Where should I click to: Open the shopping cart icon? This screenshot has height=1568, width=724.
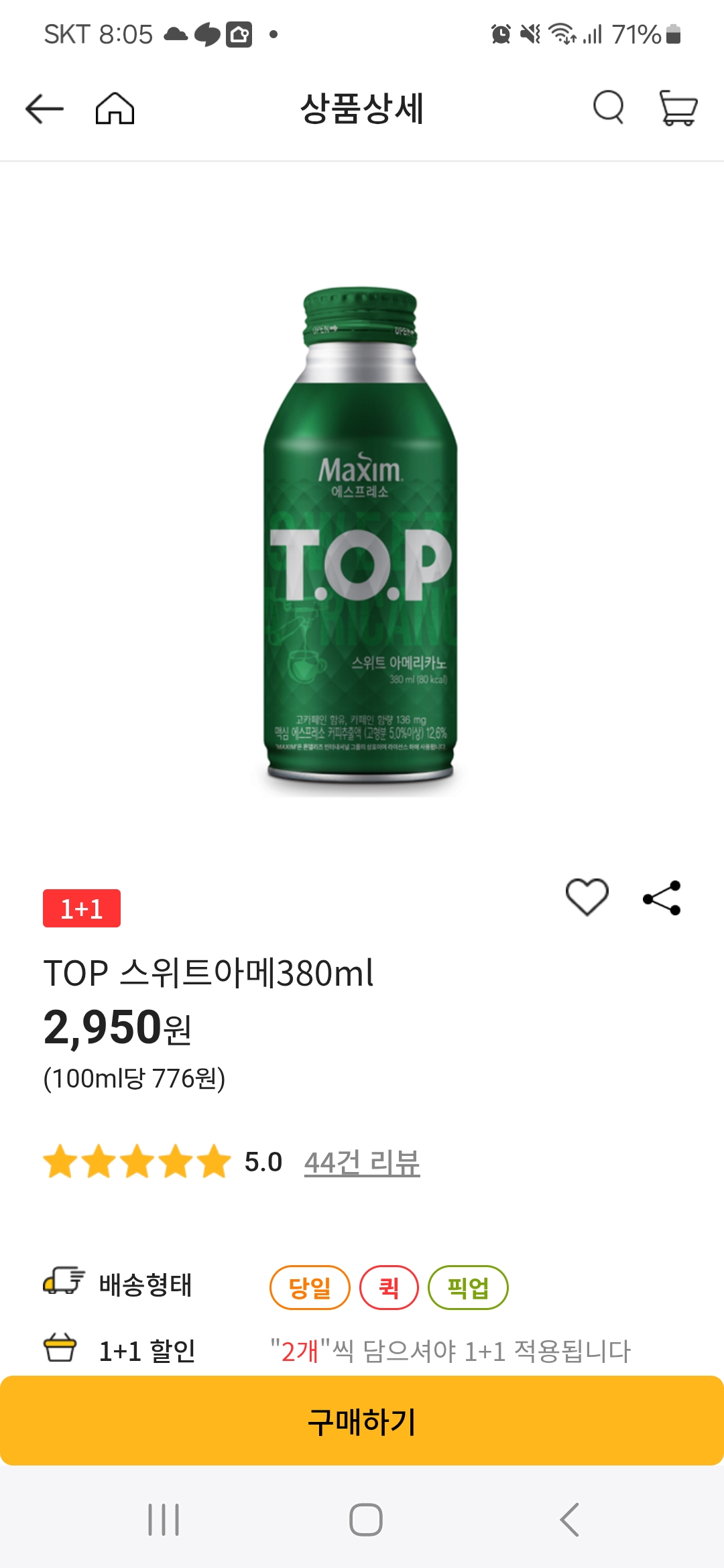[678, 109]
